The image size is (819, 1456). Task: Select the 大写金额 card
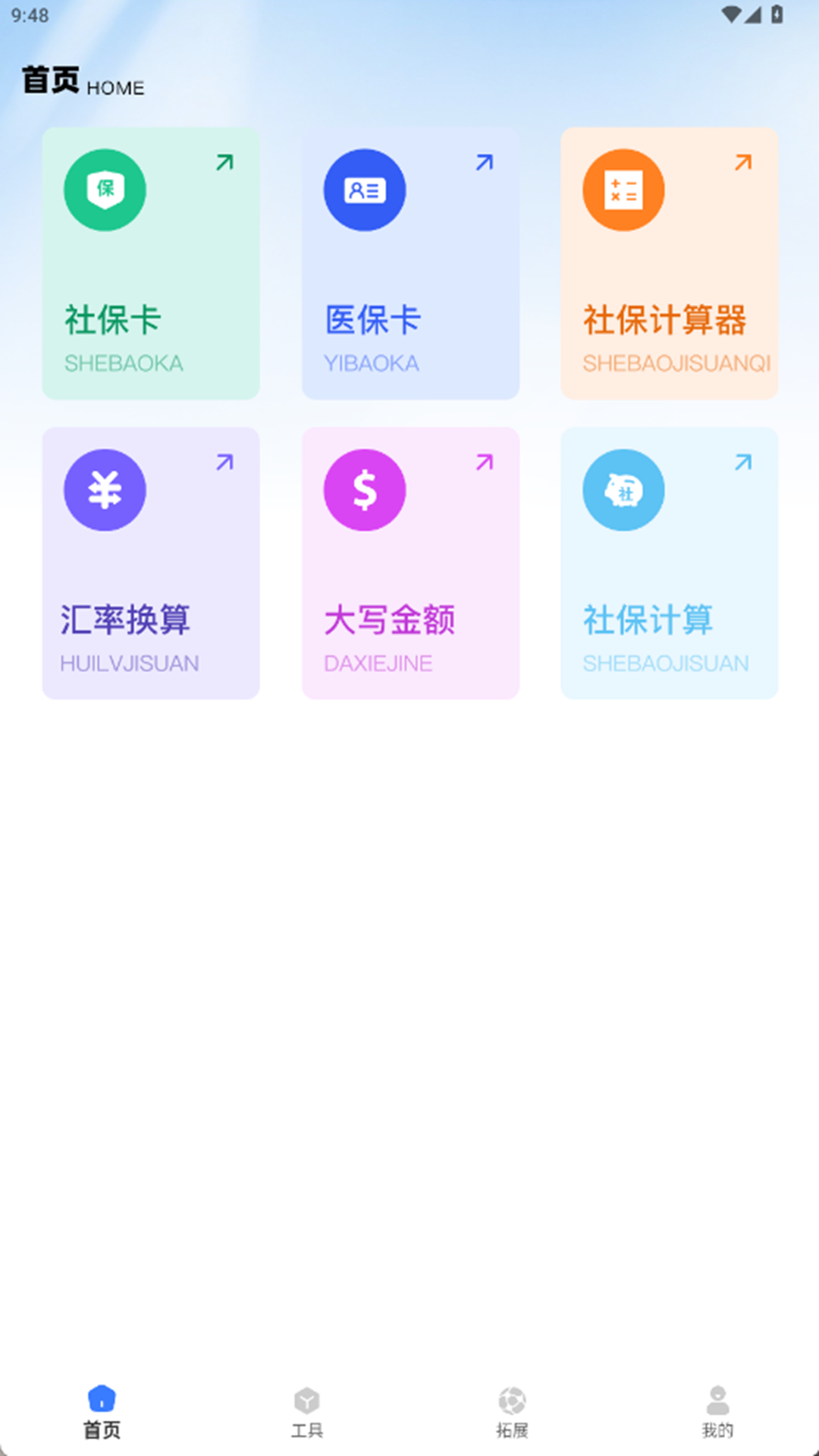(x=410, y=563)
